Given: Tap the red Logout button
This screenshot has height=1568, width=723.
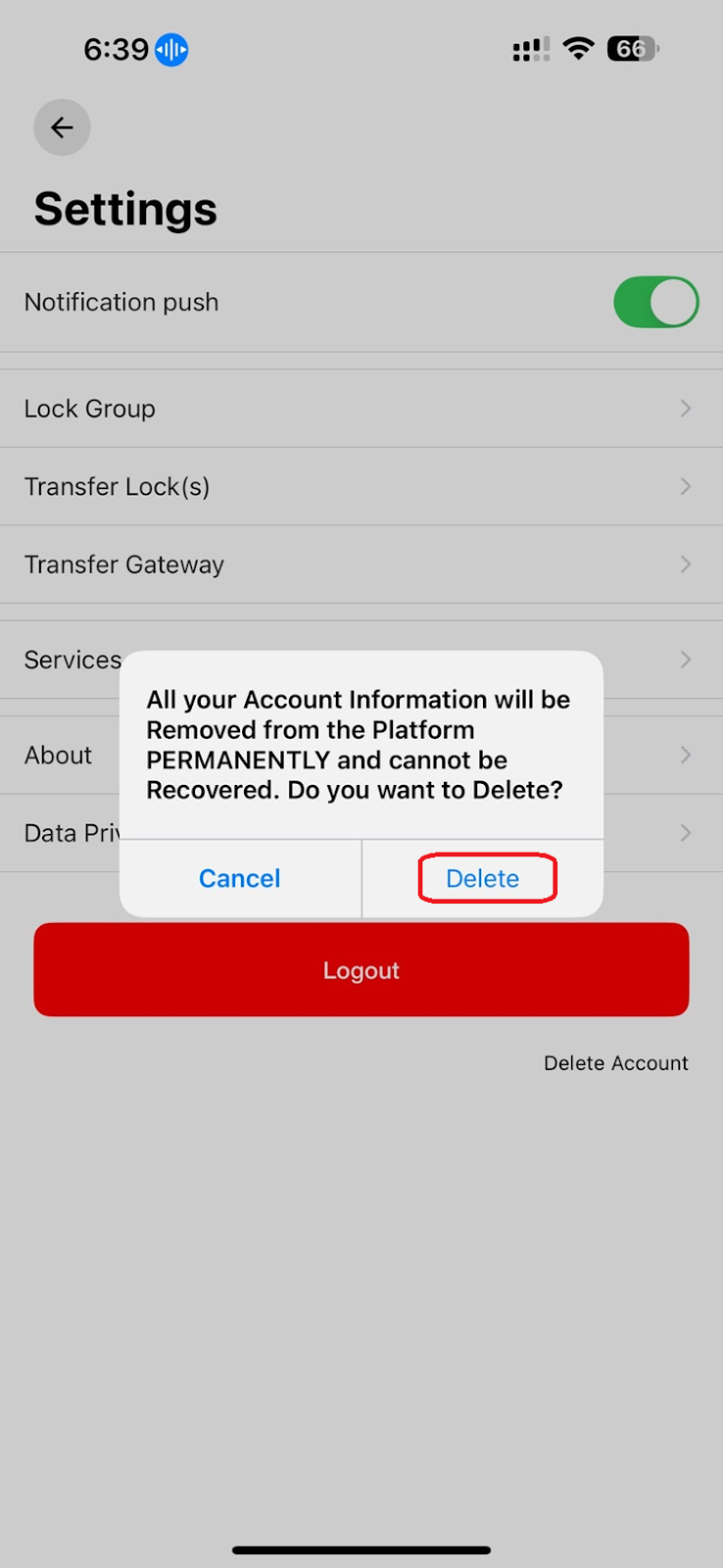Looking at the screenshot, I should coord(361,970).
